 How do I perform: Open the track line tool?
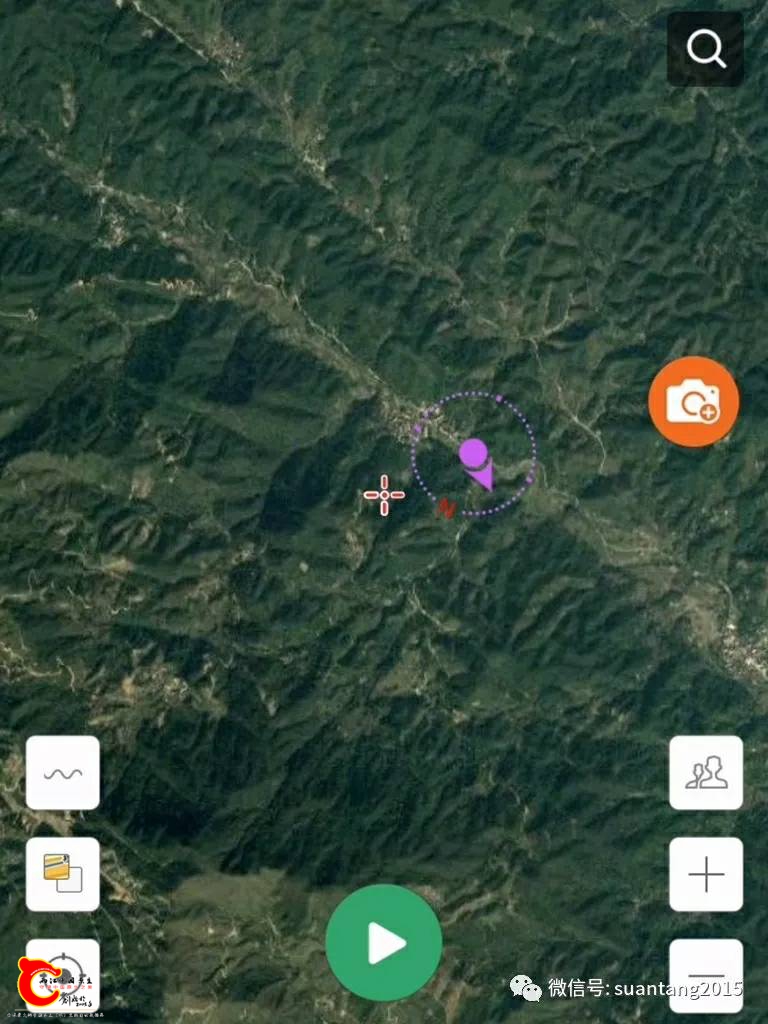tap(63, 773)
